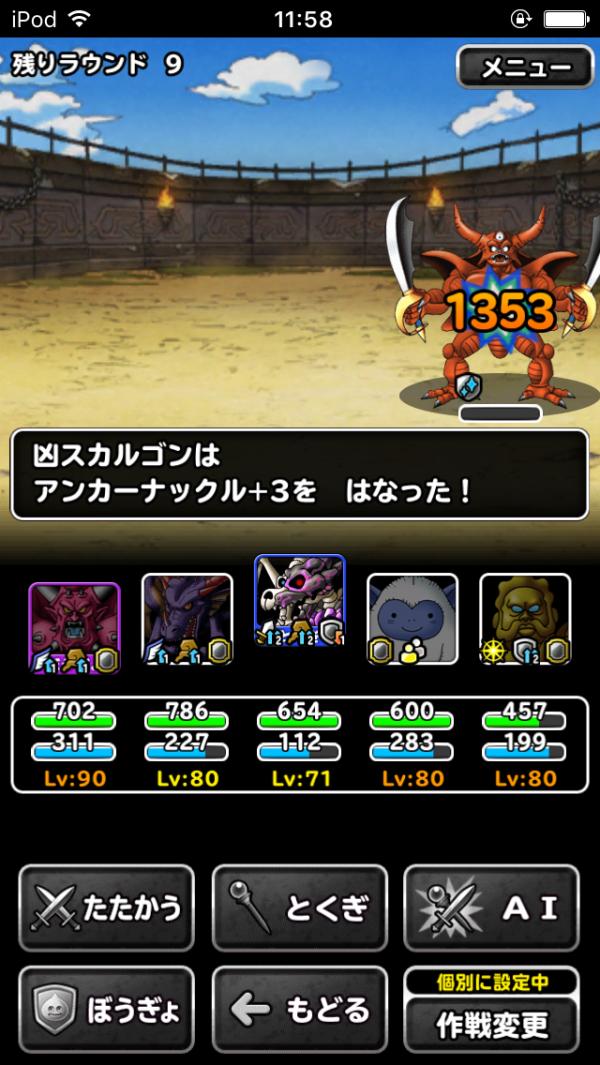The height and width of the screenshot is (1065, 600).
Task: Select the Lv:90 red demon portrait
Action: click(75, 627)
